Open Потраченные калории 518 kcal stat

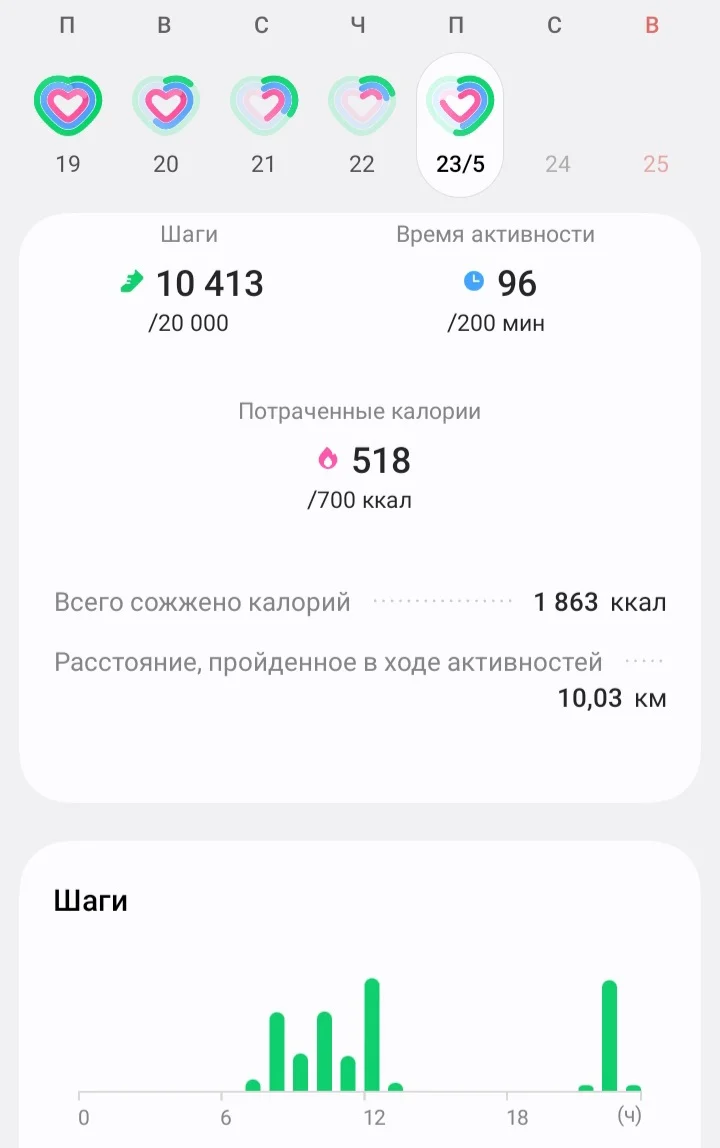(x=360, y=460)
